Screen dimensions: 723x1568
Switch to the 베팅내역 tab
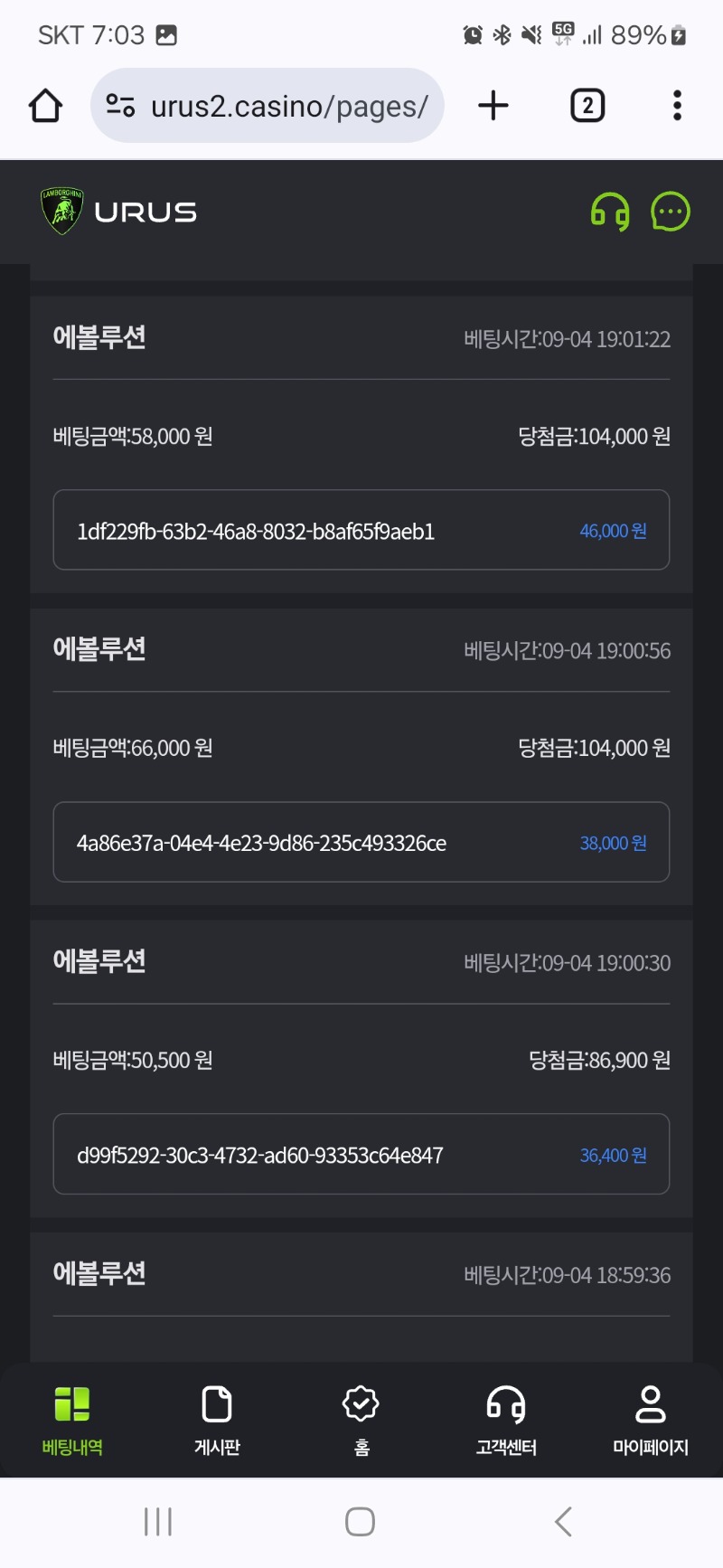[72, 1421]
